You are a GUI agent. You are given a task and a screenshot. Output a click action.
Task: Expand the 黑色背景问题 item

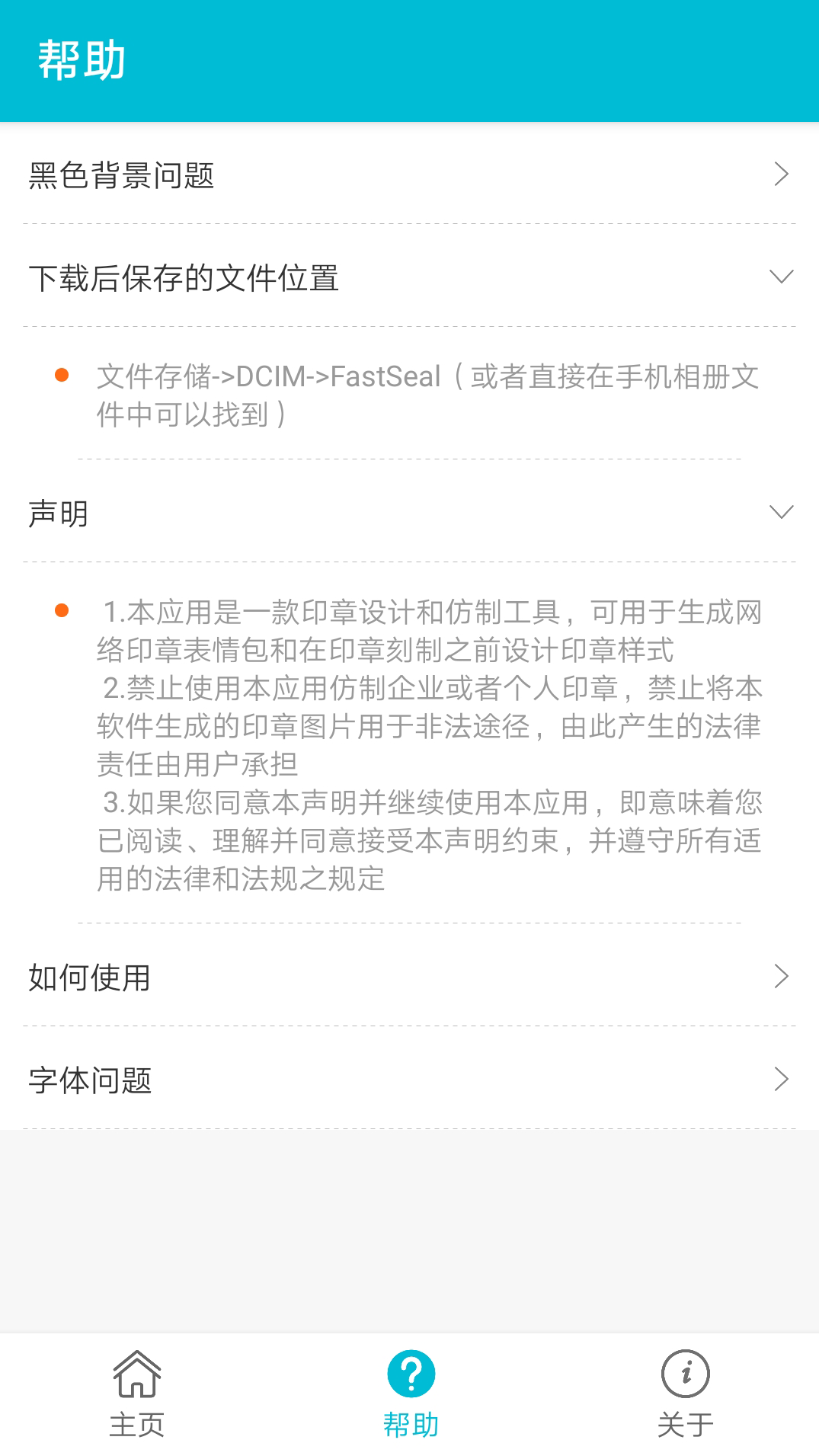coord(780,175)
